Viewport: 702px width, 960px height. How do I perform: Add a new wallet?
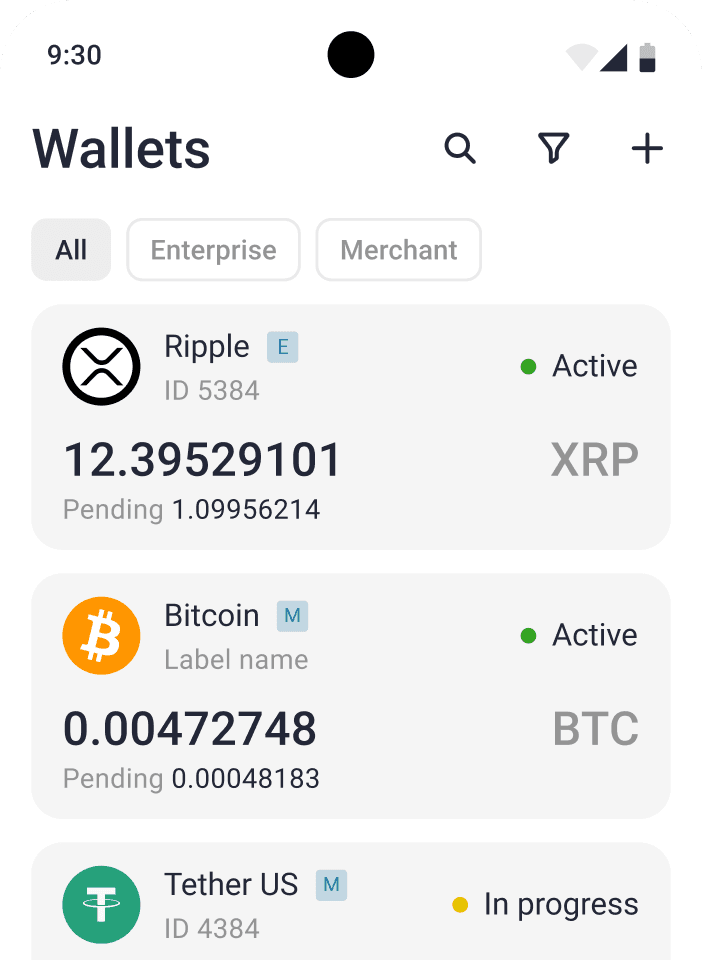[x=647, y=149]
